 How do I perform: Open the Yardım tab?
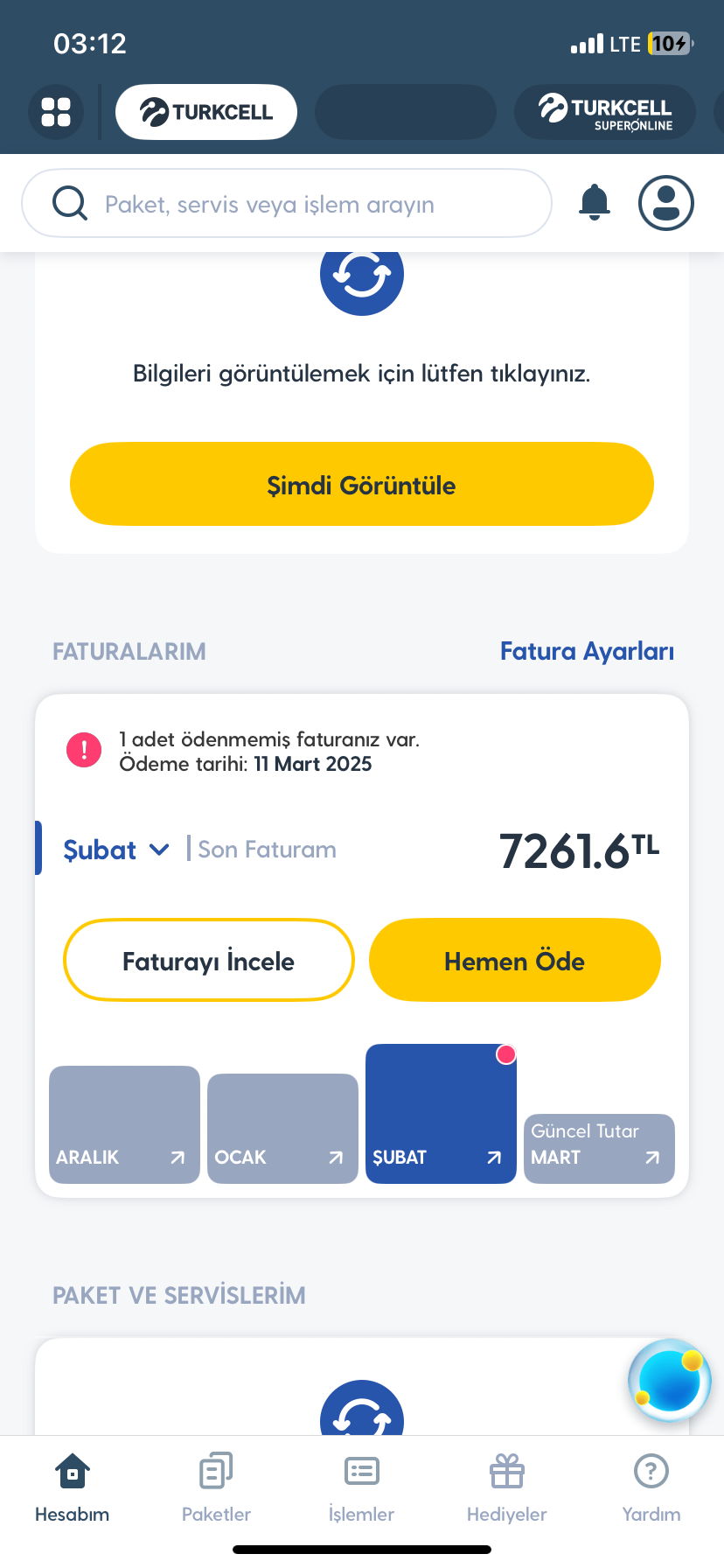point(651,1486)
